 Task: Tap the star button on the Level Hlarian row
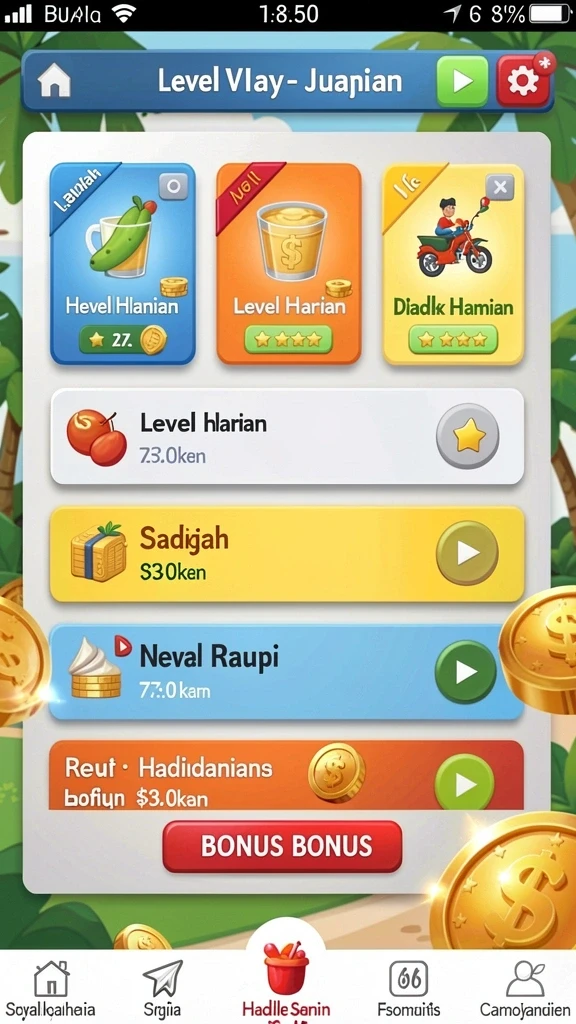point(468,436)
